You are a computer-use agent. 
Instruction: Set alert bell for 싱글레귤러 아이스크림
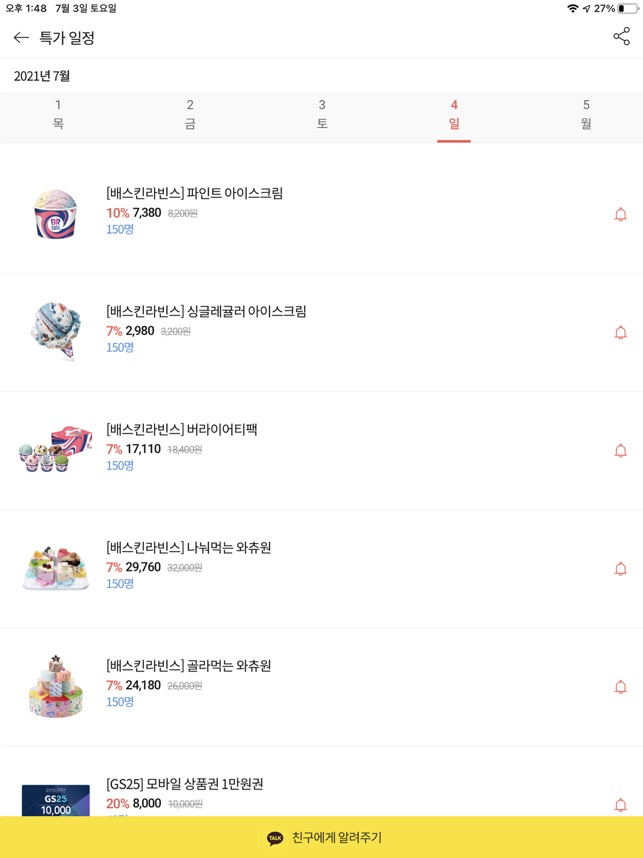click(620, 333)
